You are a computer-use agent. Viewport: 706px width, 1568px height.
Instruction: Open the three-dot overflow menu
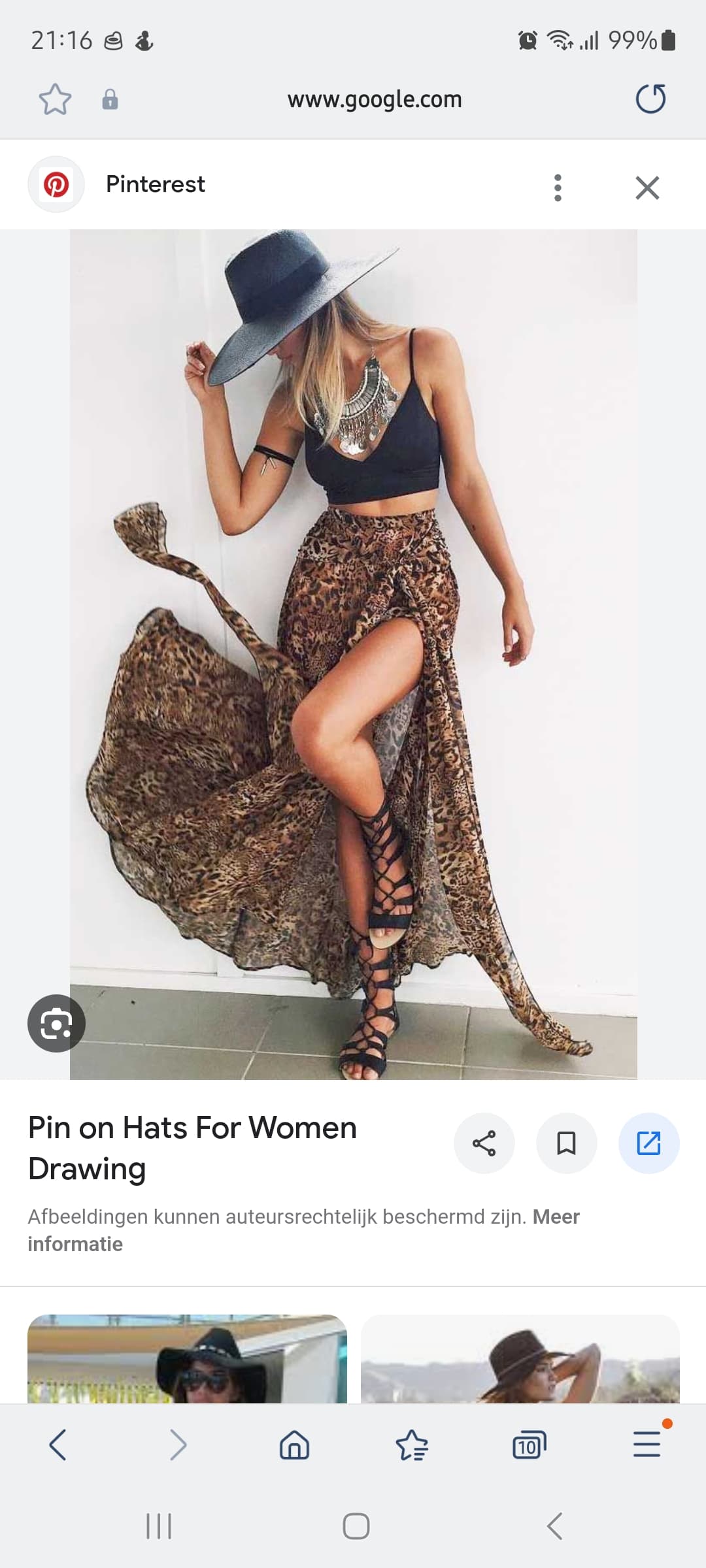point(558,188)
